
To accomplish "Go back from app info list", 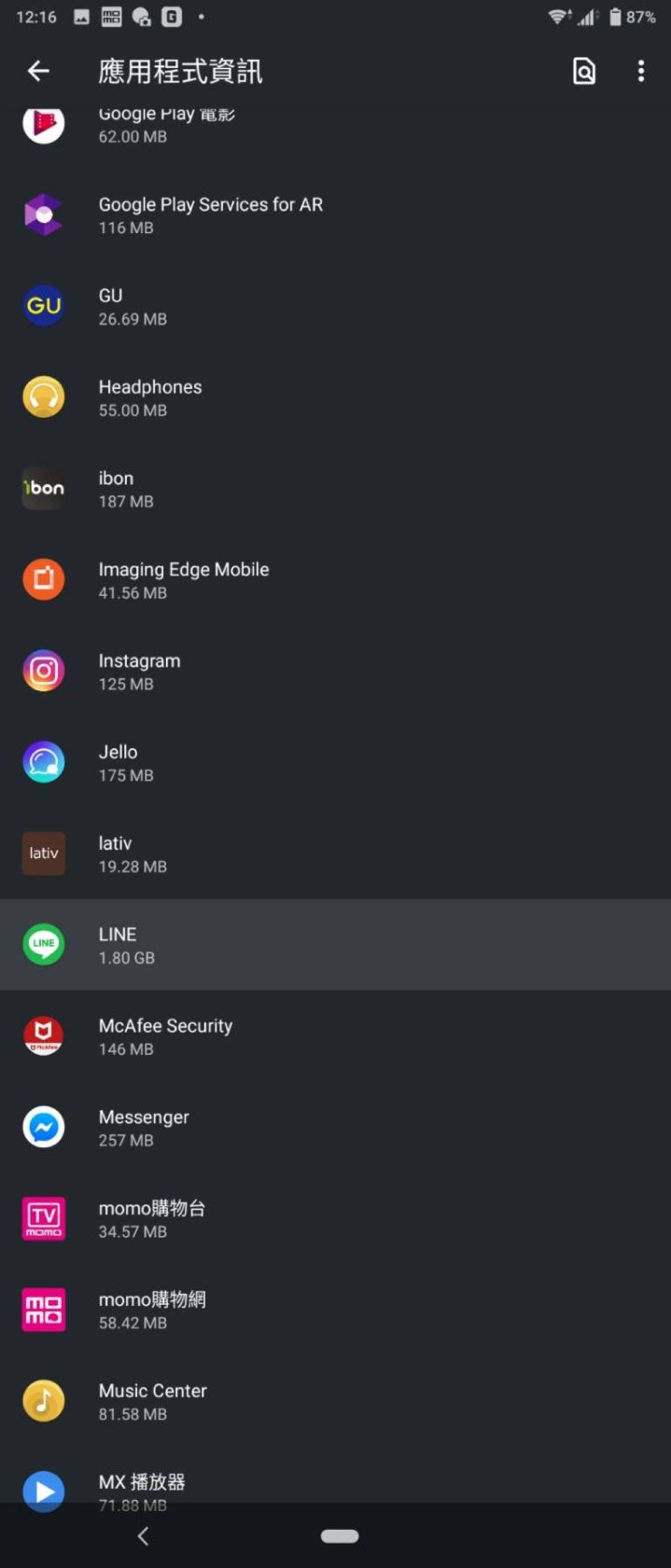I will click(x=38, y=71).
